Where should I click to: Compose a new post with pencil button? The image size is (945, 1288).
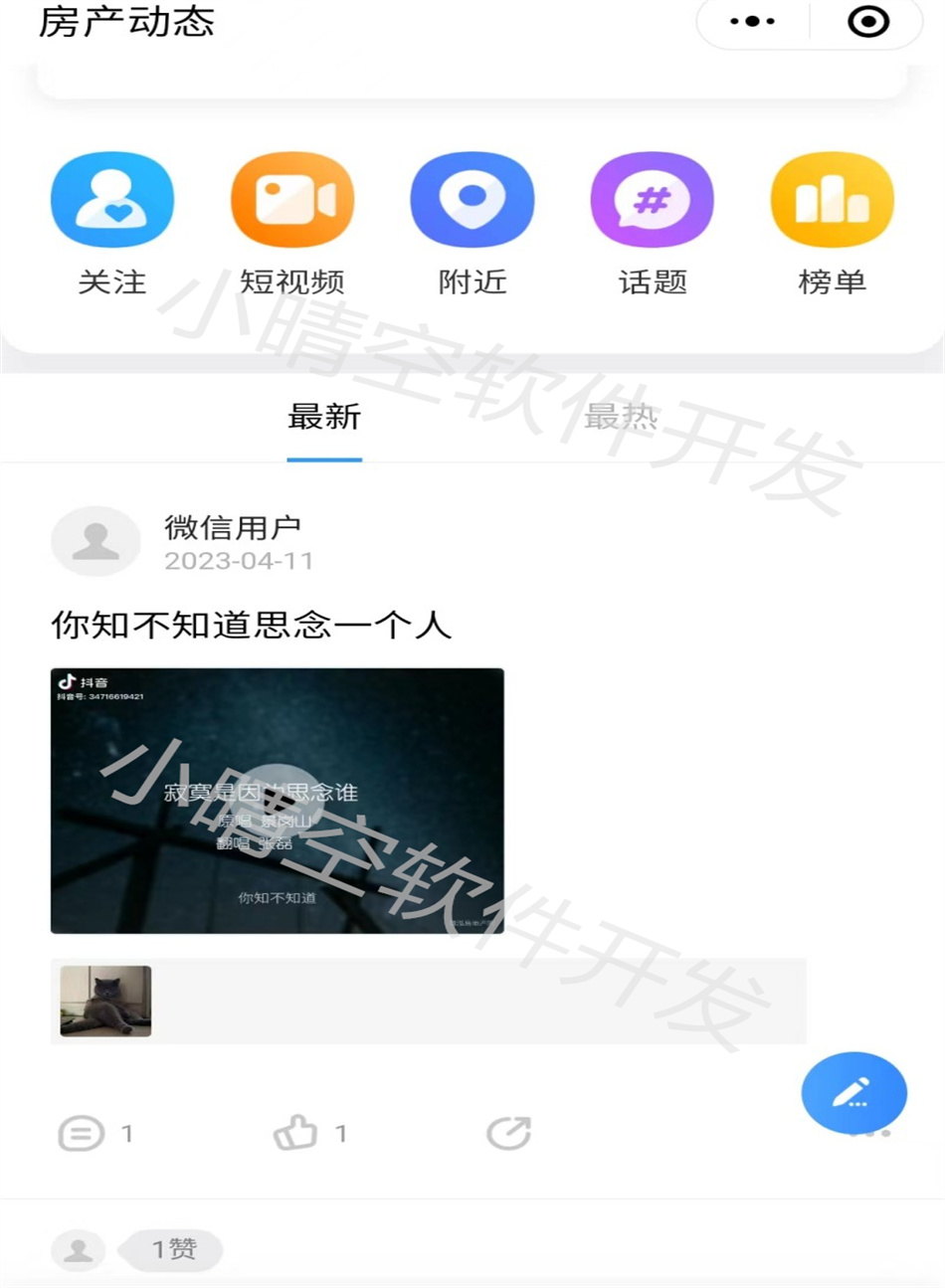tap(853, 1093)
